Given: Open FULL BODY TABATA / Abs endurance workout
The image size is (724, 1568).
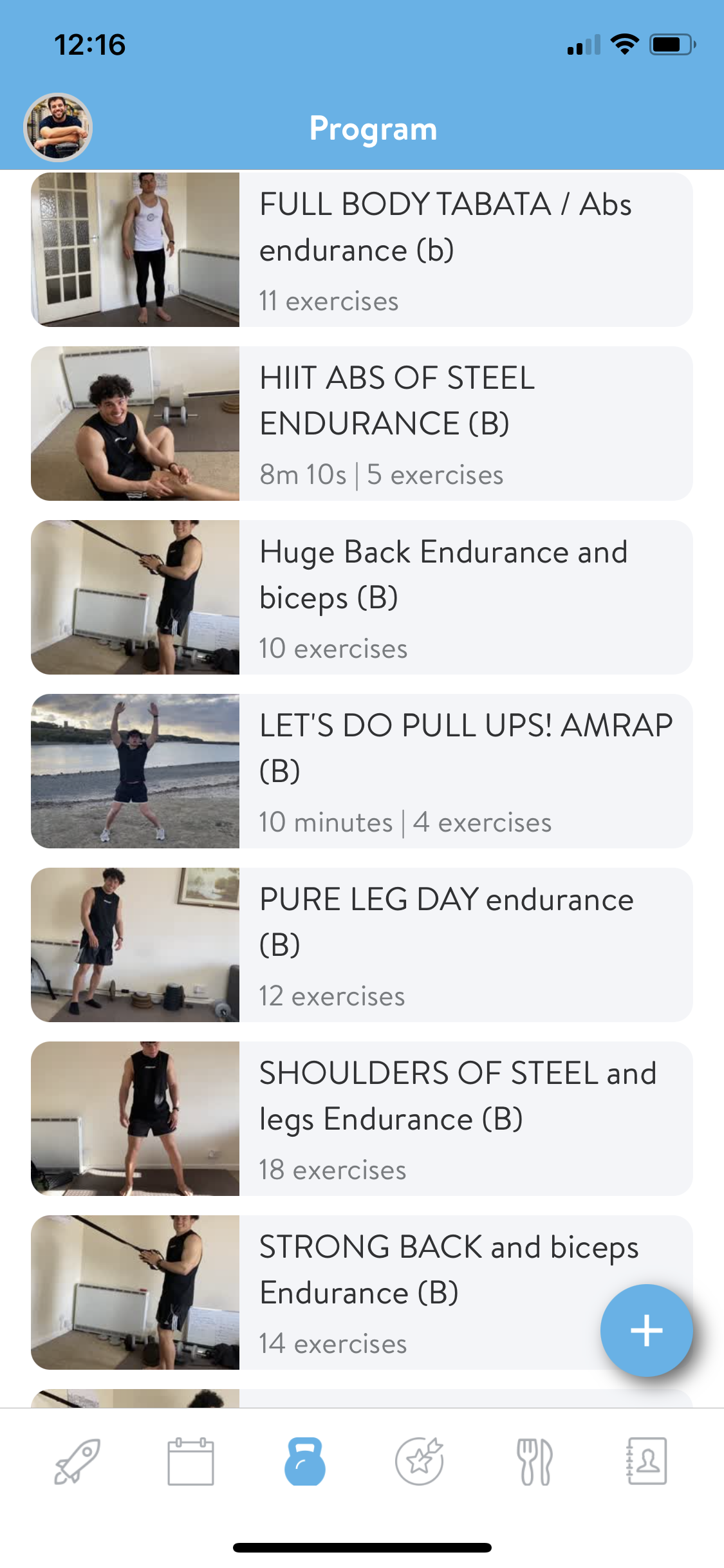Looking at the screenshot, I should [362, 250].
